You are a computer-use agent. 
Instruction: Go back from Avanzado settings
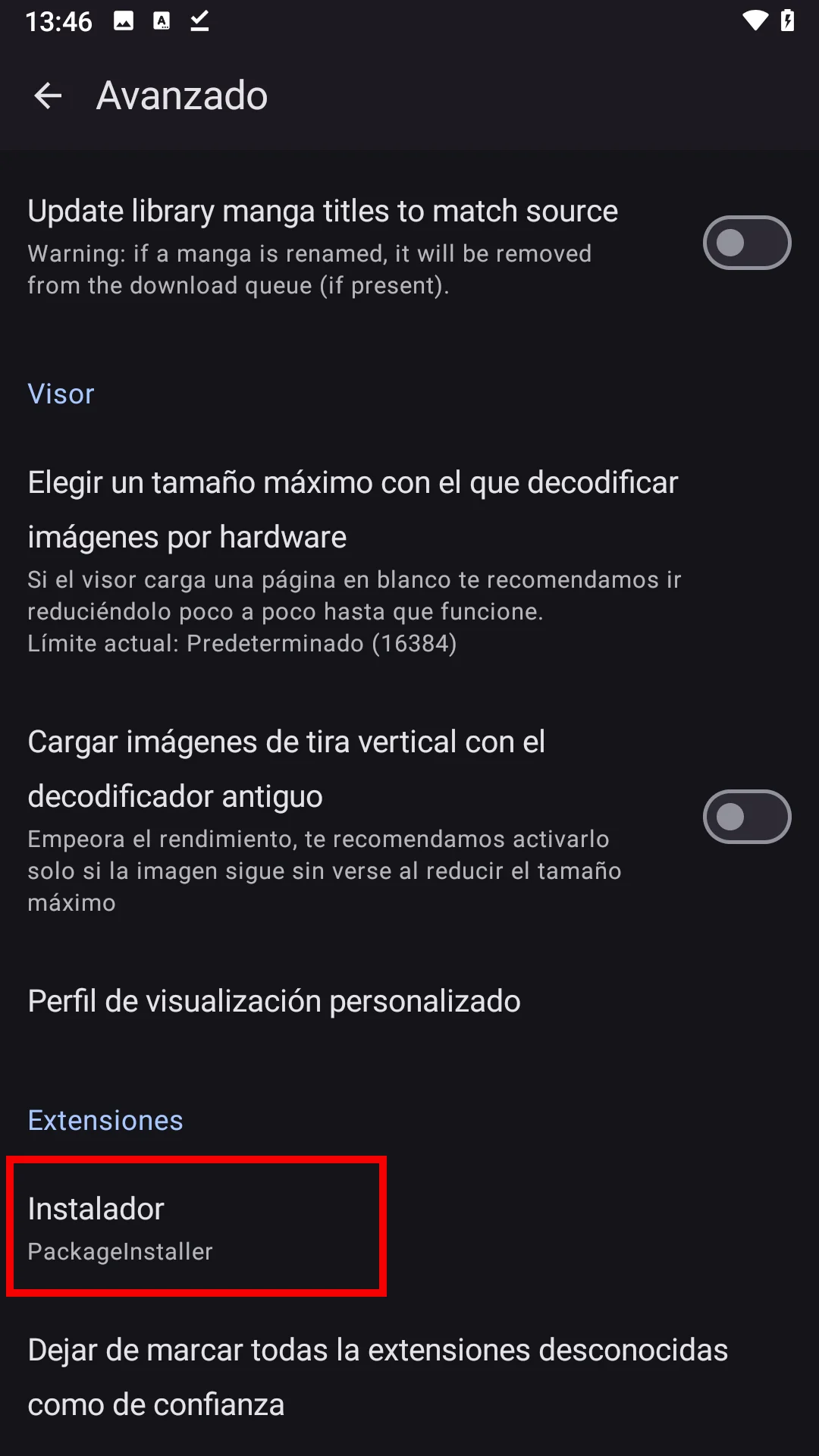tap(48, 96)
